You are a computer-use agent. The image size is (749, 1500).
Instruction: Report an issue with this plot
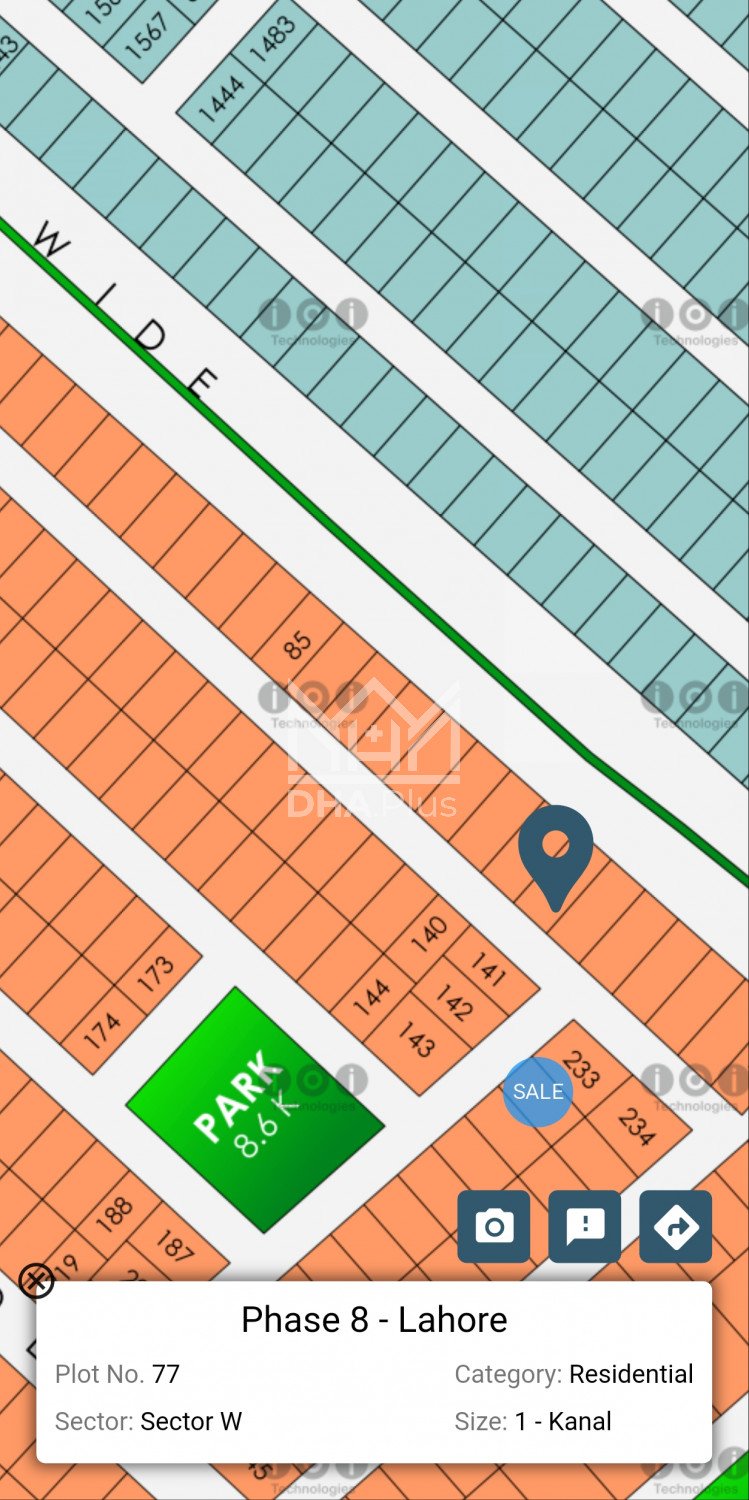(x=585, y=1226)
